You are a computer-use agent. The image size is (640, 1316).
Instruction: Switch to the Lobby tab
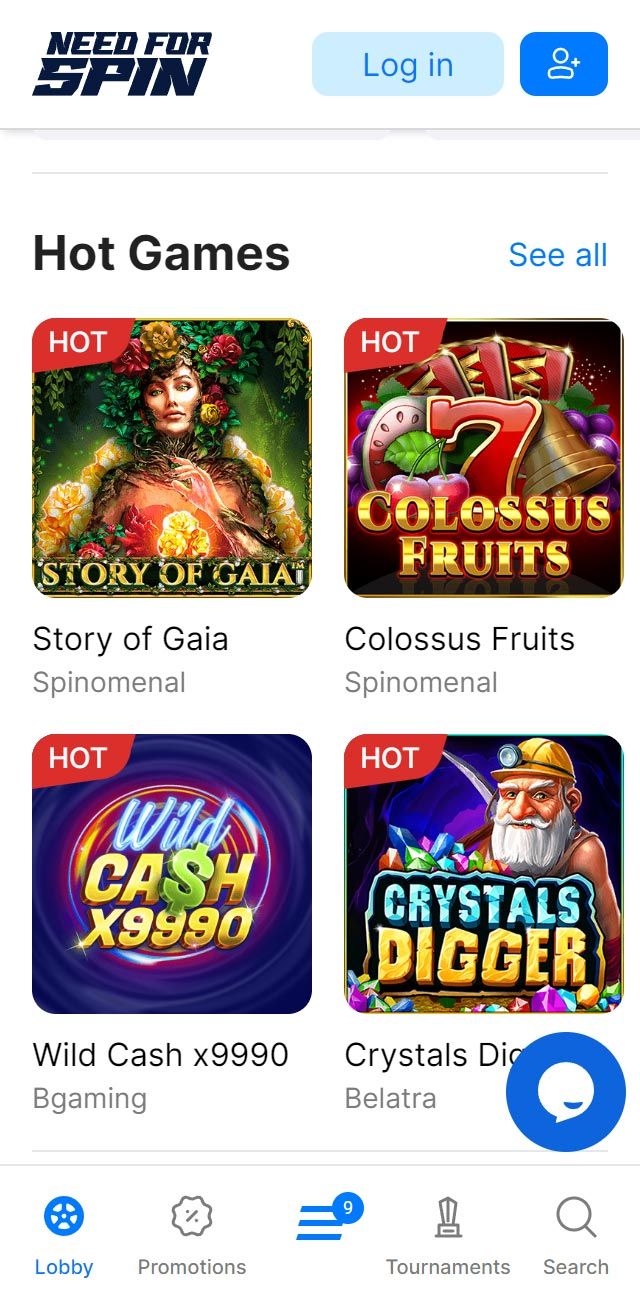[x=64, y=1238]
